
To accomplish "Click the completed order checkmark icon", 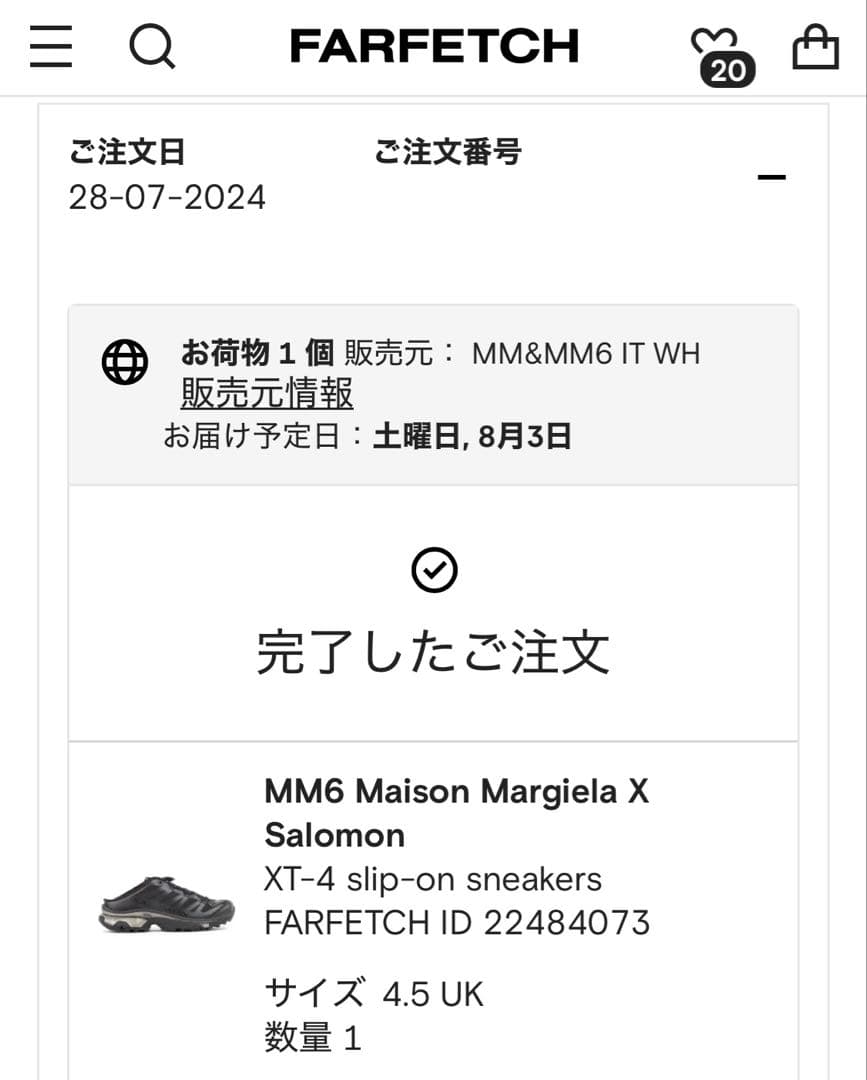I will tap(433, 572).
